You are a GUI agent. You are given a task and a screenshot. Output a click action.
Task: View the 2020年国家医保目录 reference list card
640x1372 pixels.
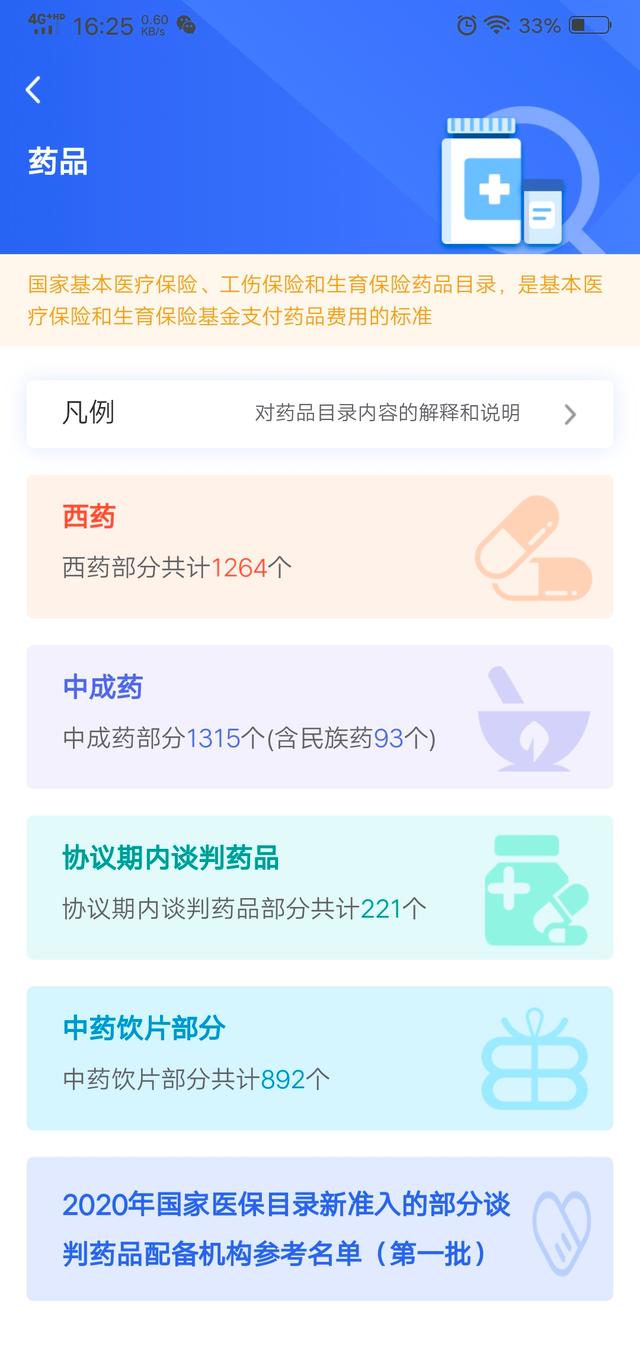click(x=319, y=1228)
